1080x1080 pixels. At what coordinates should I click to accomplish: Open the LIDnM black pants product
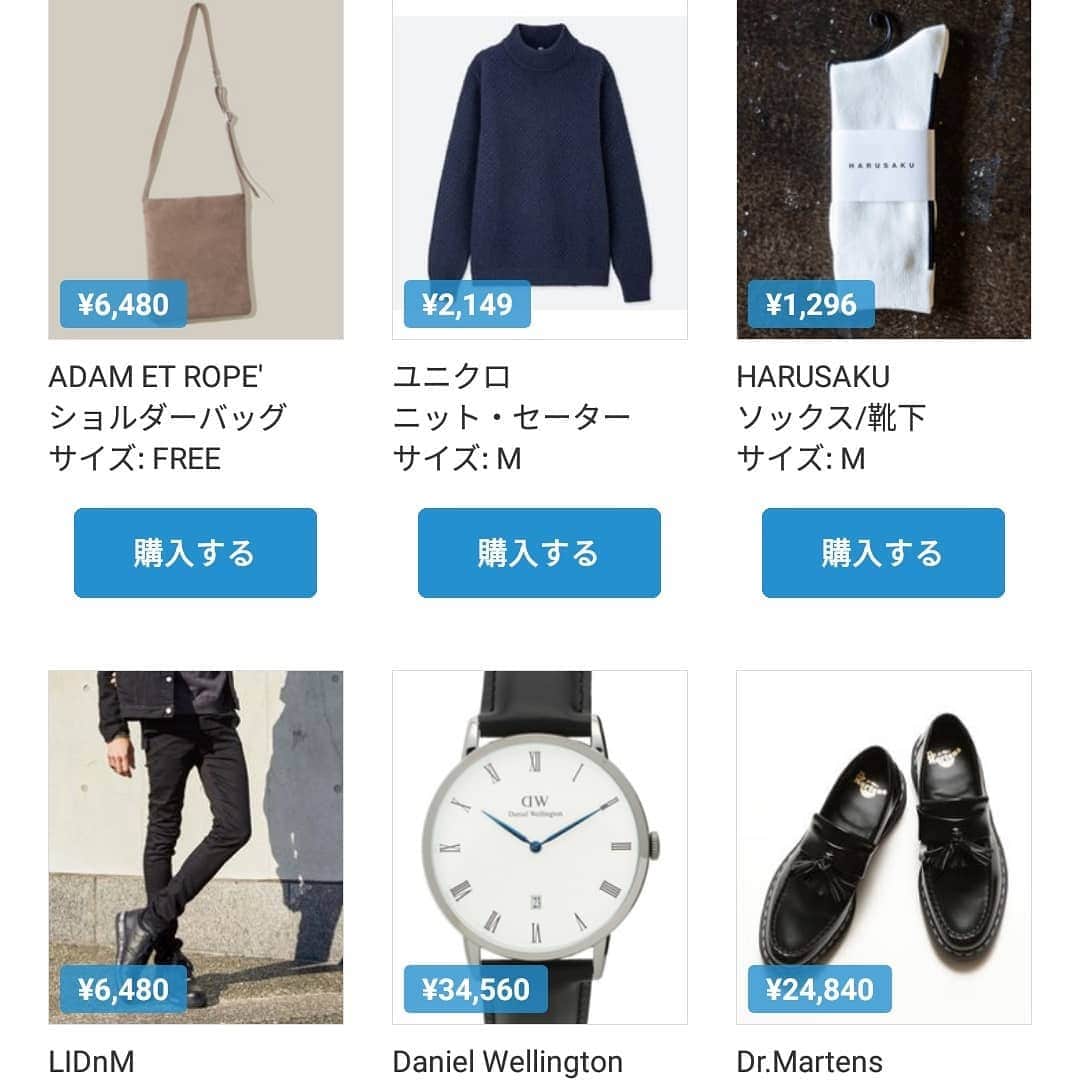point(195,845)
